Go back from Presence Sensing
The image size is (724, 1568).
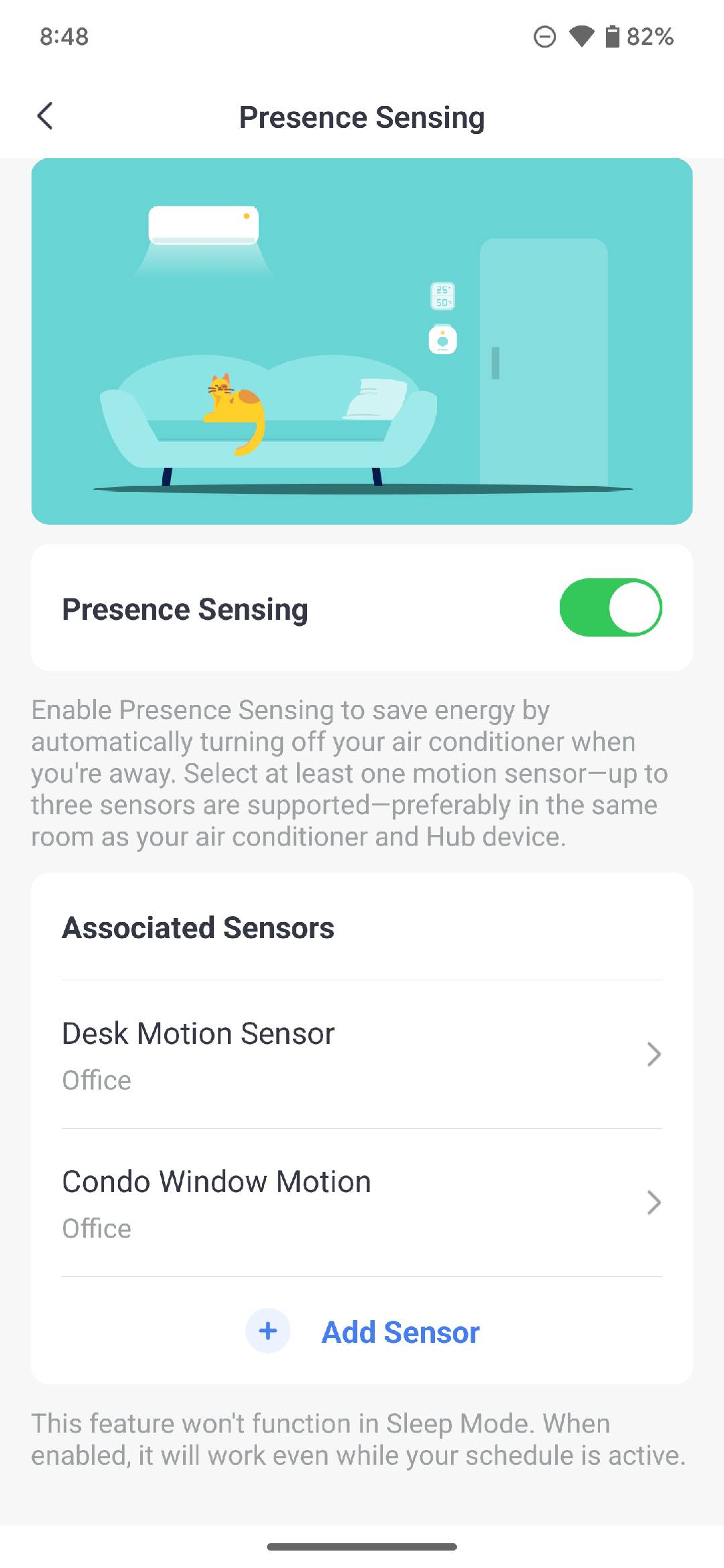click(x=45, y=117)
